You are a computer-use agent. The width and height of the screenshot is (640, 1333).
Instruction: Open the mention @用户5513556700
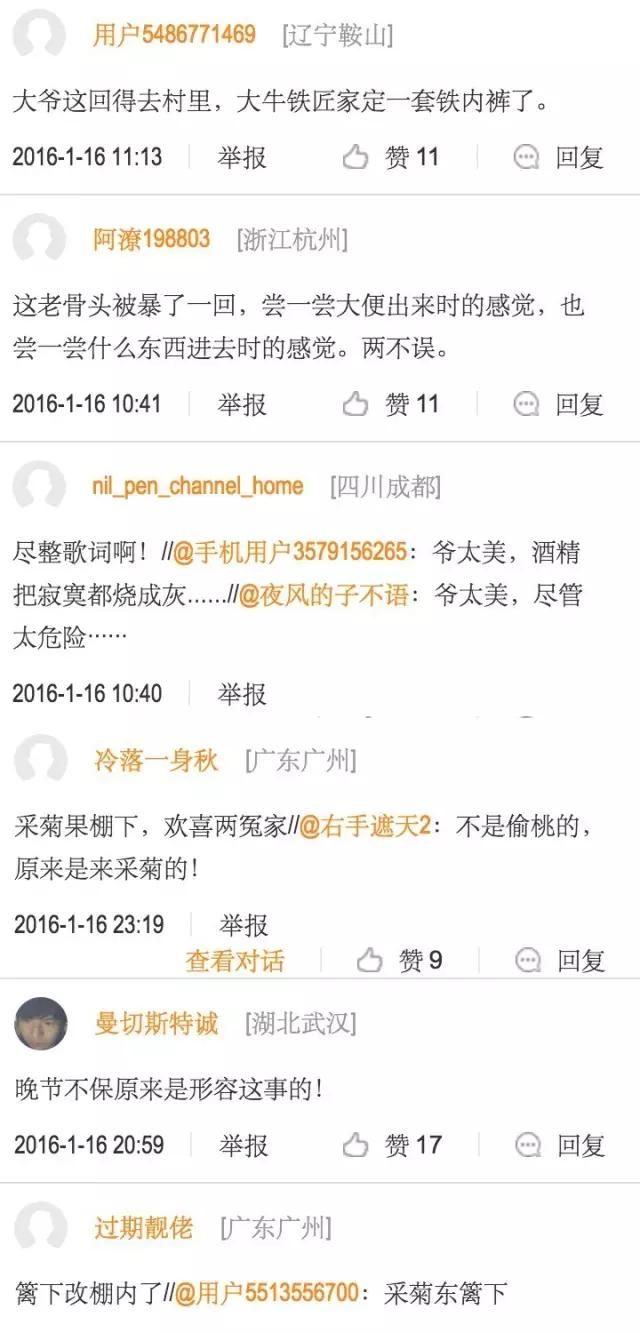tap(267, 1293)
